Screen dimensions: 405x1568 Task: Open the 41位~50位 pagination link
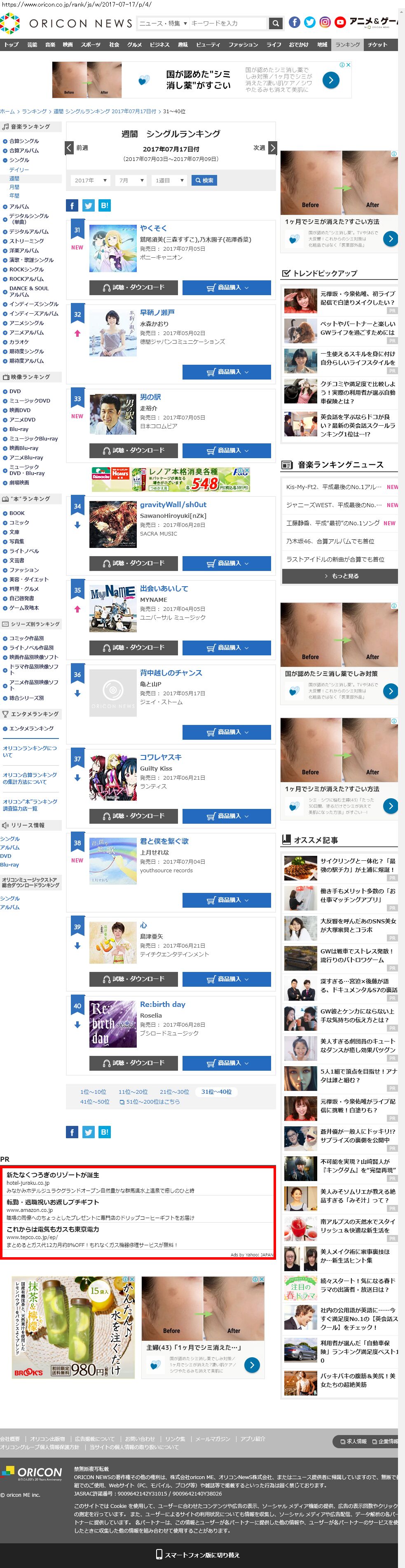pos(95,1102)
